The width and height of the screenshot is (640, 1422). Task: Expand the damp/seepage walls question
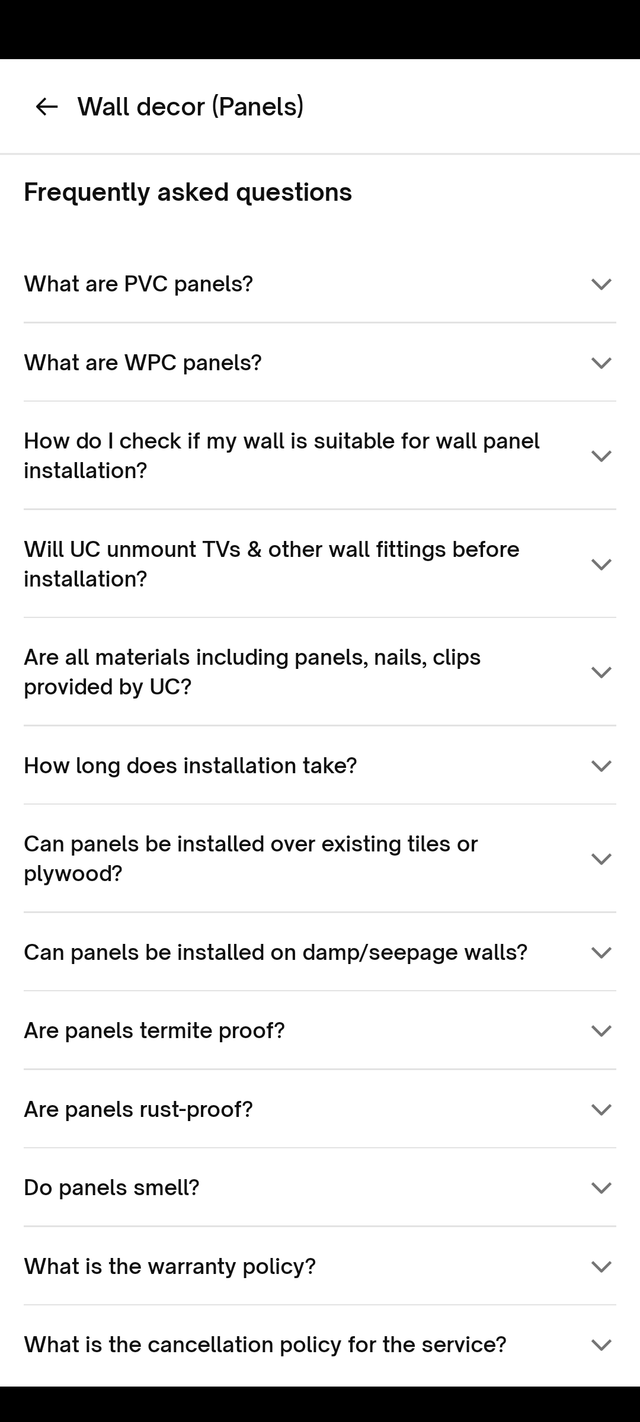coord(600,953)
